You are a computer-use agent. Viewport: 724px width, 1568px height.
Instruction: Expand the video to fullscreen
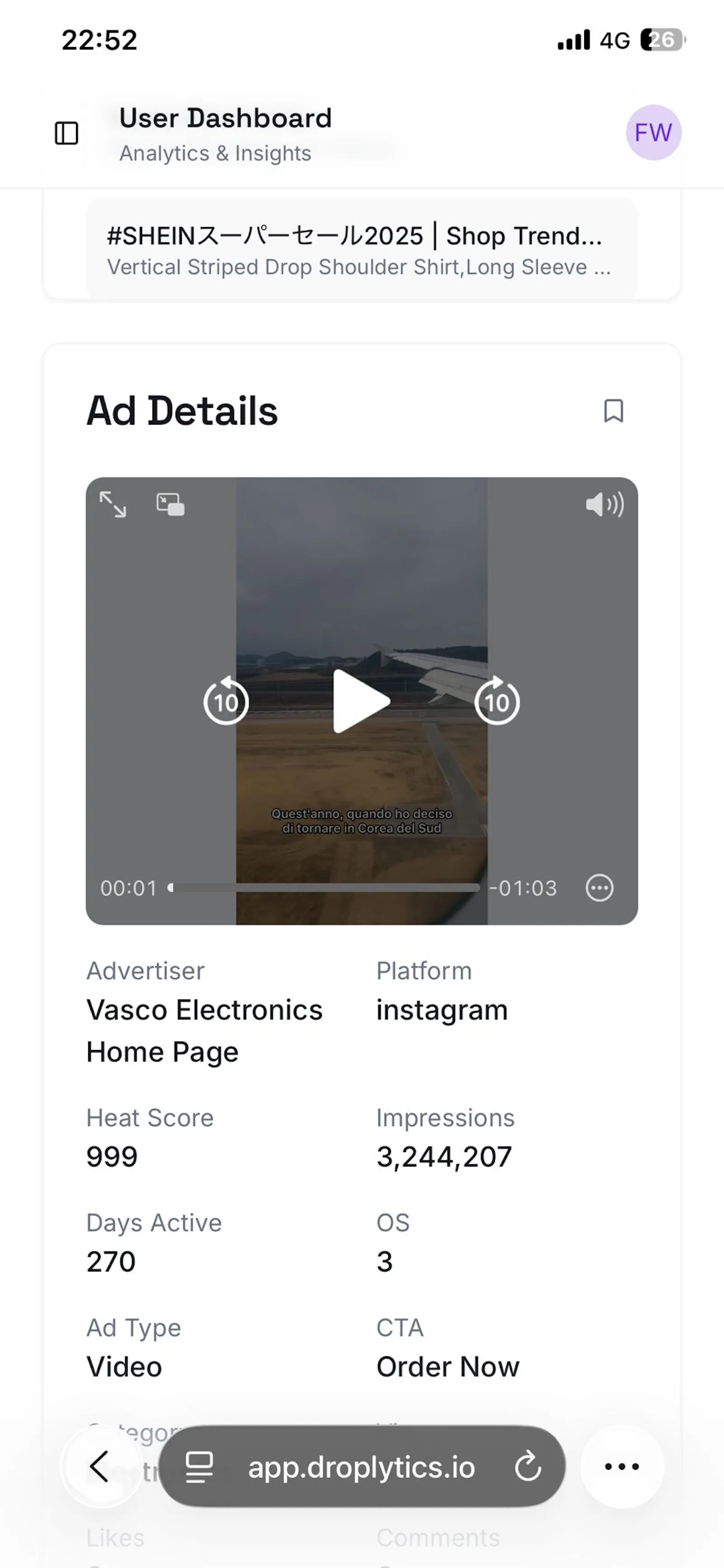(113, 504)
